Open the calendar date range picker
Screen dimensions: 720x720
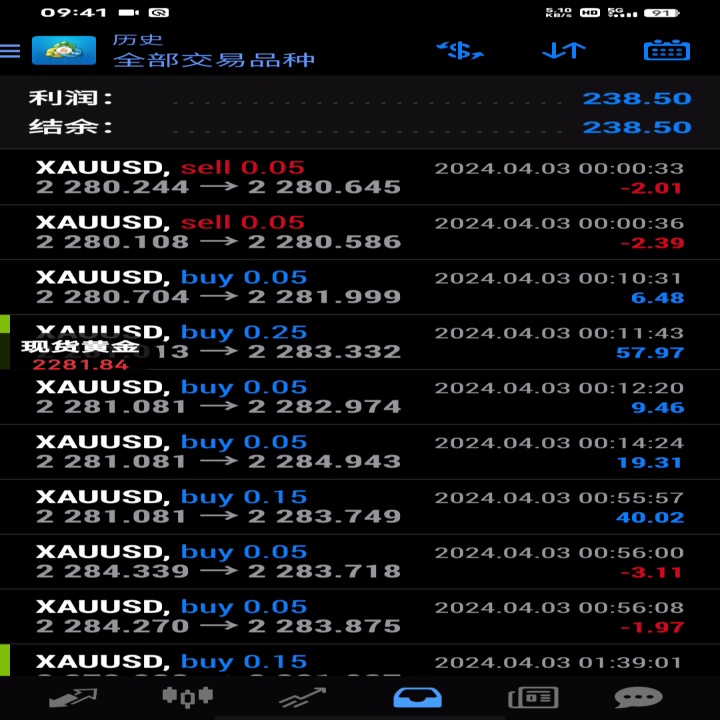click(667, 50)
